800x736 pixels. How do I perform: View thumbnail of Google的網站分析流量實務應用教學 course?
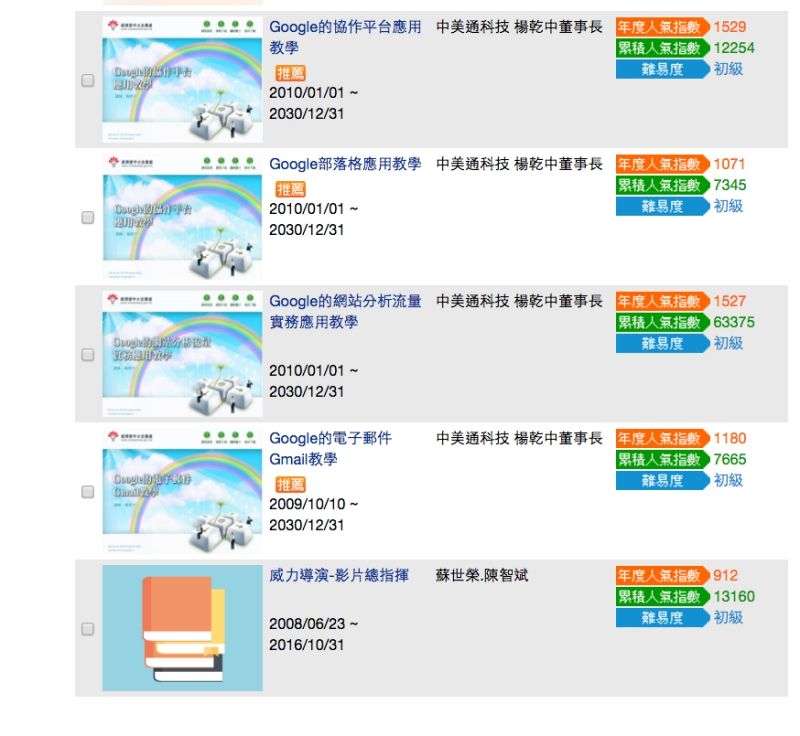(x=182, y=354)
